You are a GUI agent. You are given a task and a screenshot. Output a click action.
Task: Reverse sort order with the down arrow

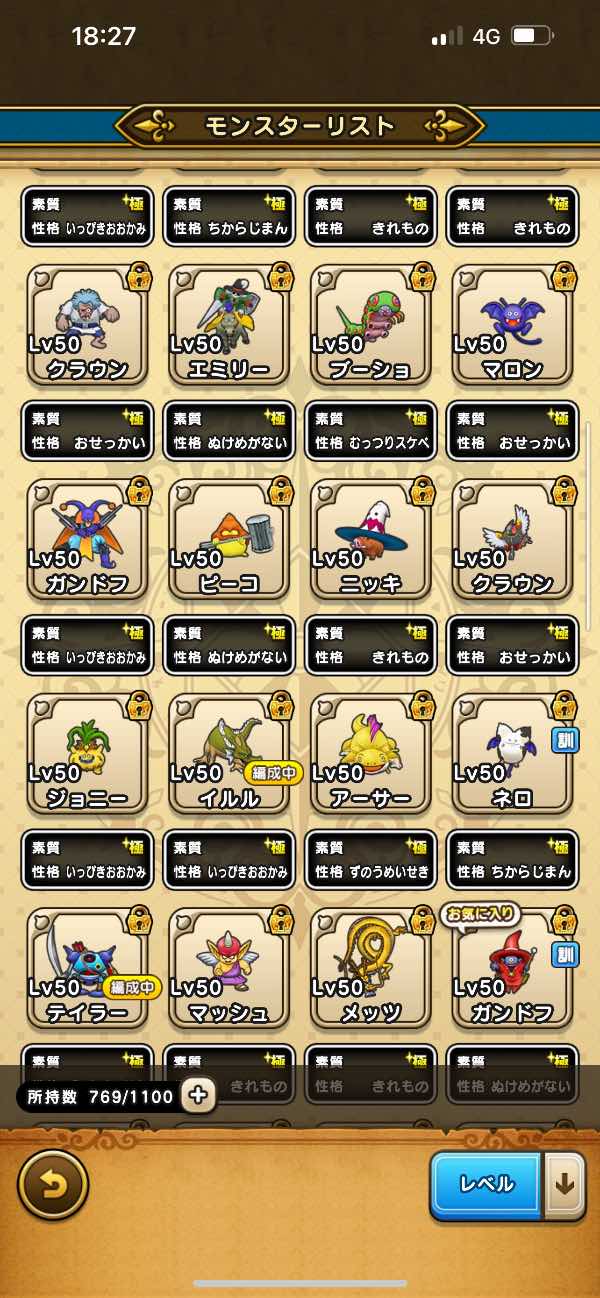coord(564,1185)
